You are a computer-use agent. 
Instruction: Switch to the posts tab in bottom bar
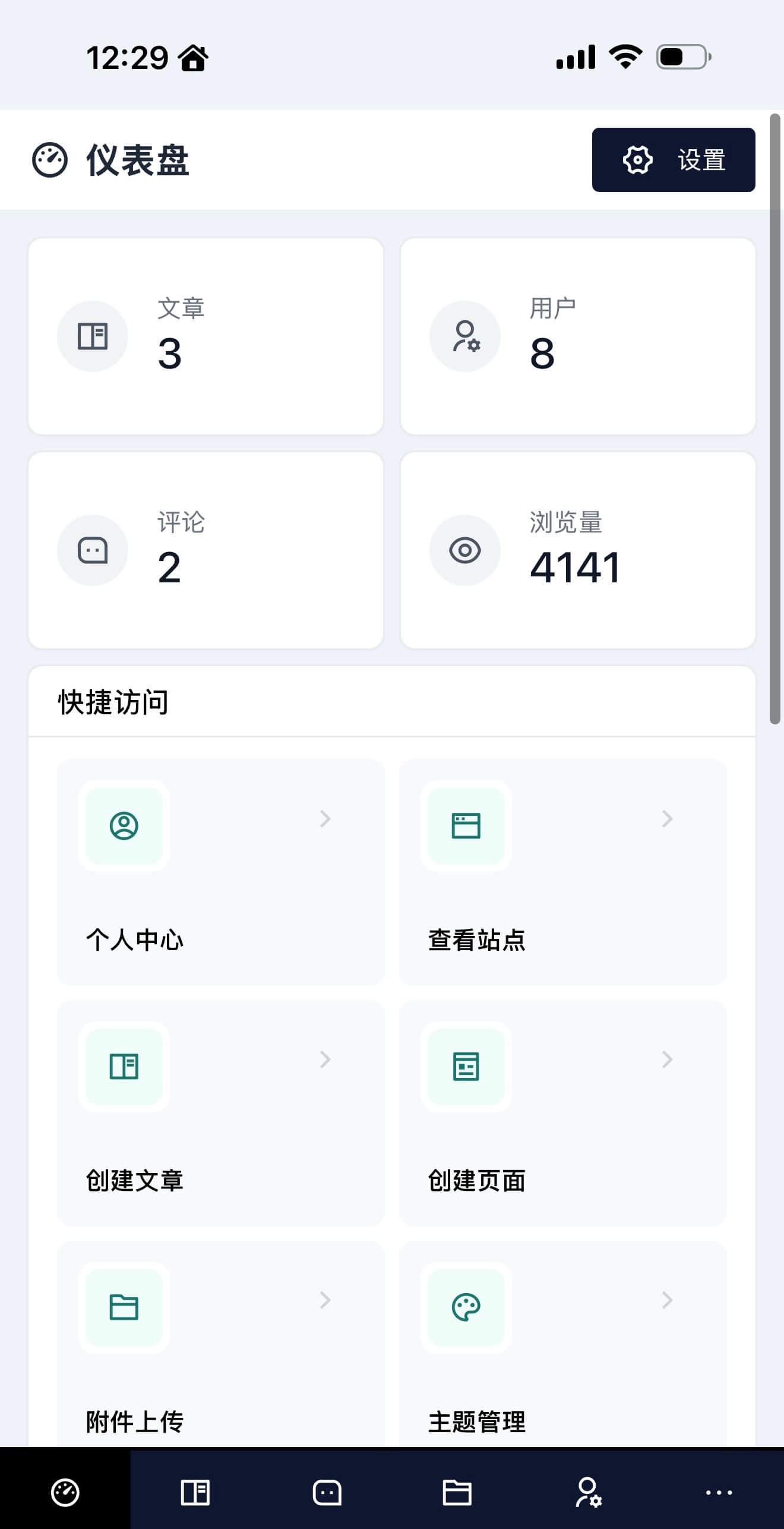(195, 1492)
